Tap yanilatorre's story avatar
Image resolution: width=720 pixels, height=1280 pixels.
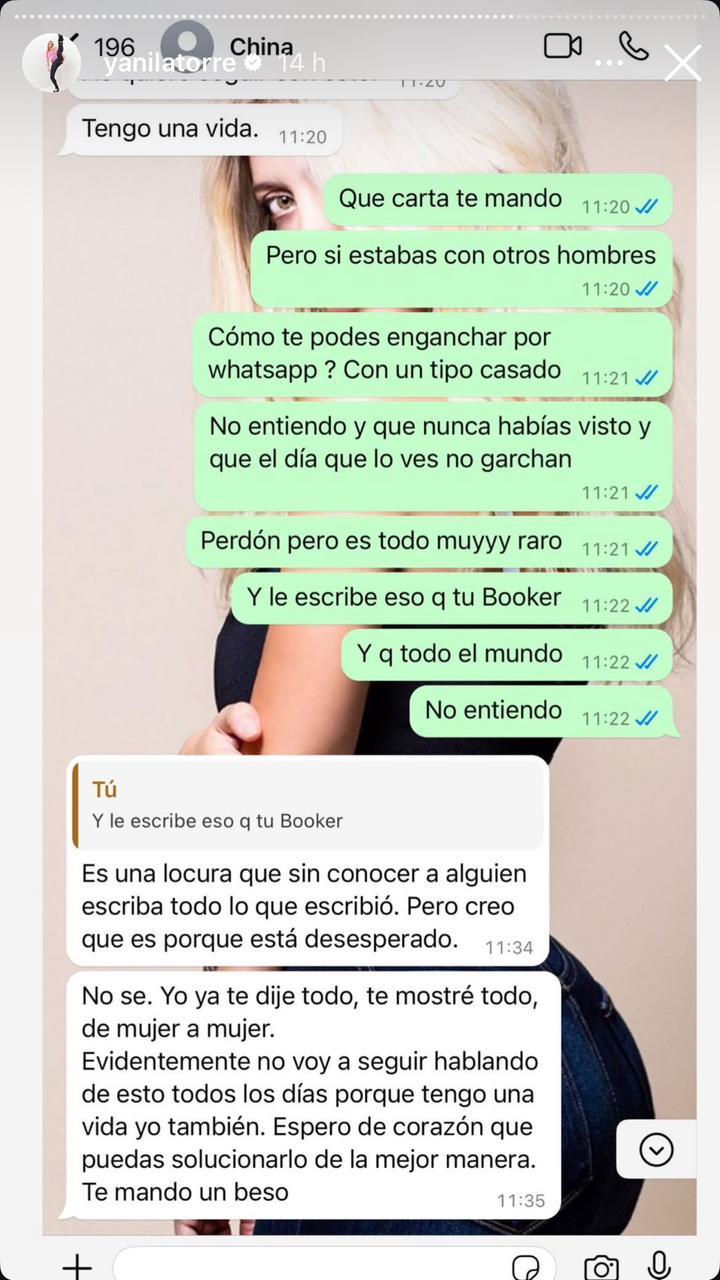[x=55, y=60]
